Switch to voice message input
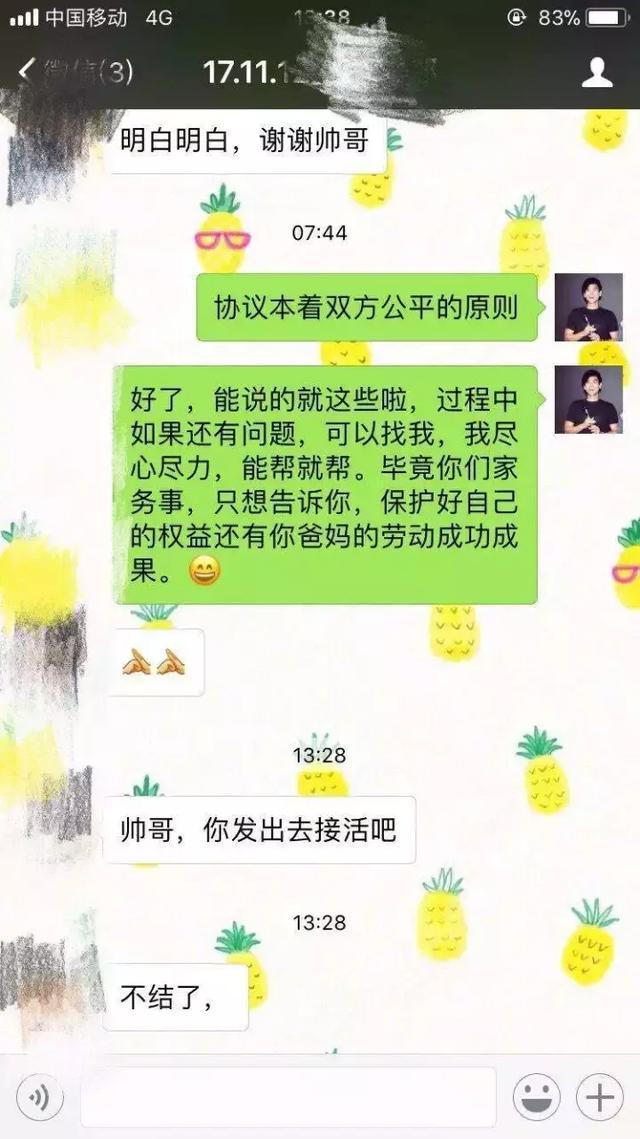Viewport: 640px width, 1139px height. pos(39,1098)
